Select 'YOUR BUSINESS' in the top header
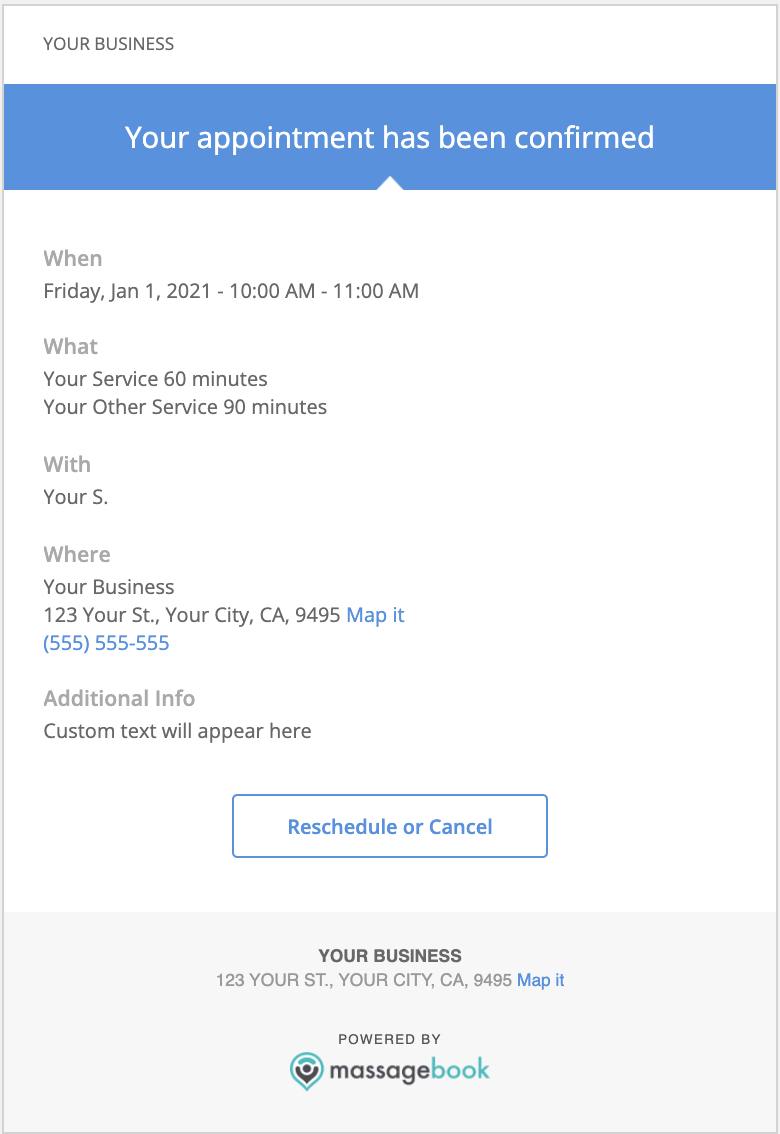The image size is (780, 1134). pyautogui.click(x=108, y=44)
